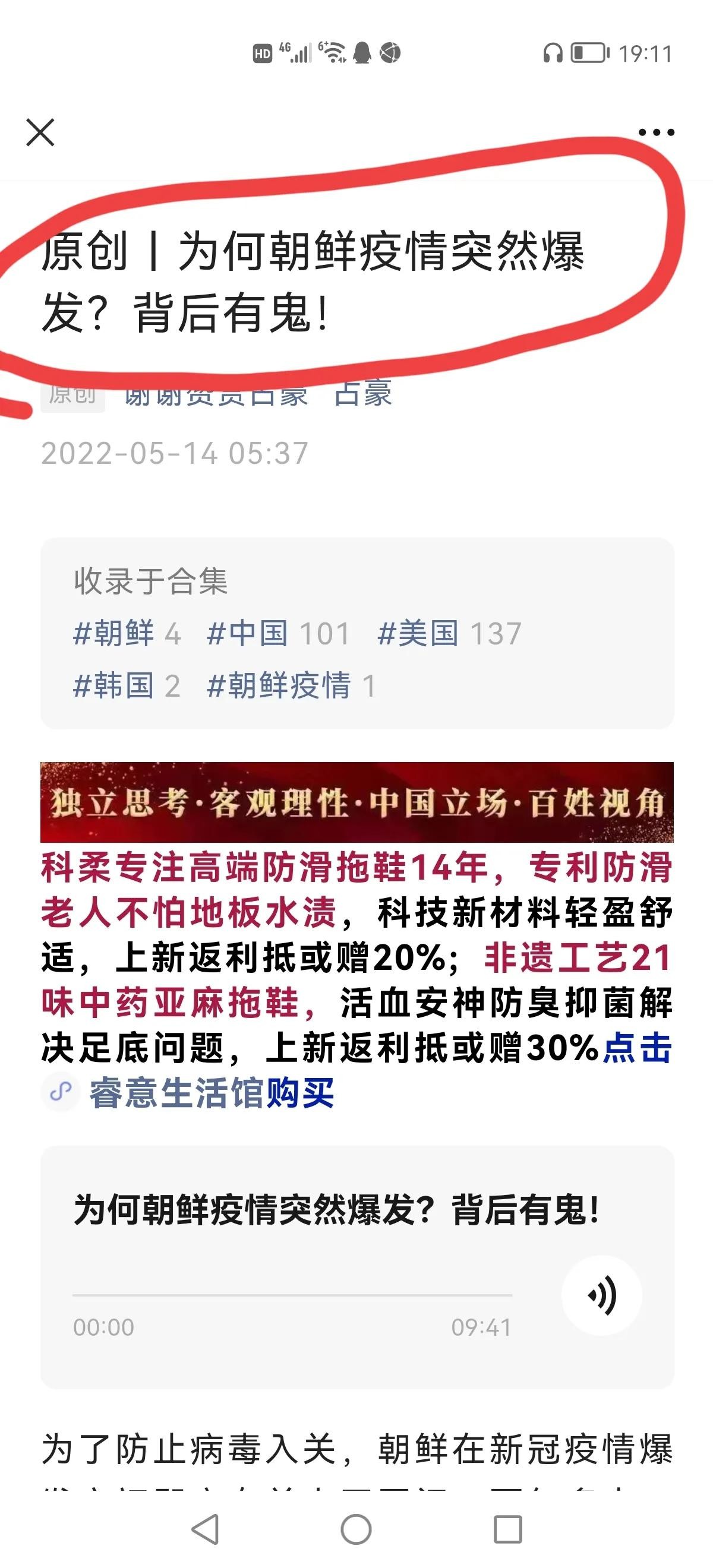Open the #韩国 collection tag
Viewport: 713px width, 1568px height.
coord(126,686)
